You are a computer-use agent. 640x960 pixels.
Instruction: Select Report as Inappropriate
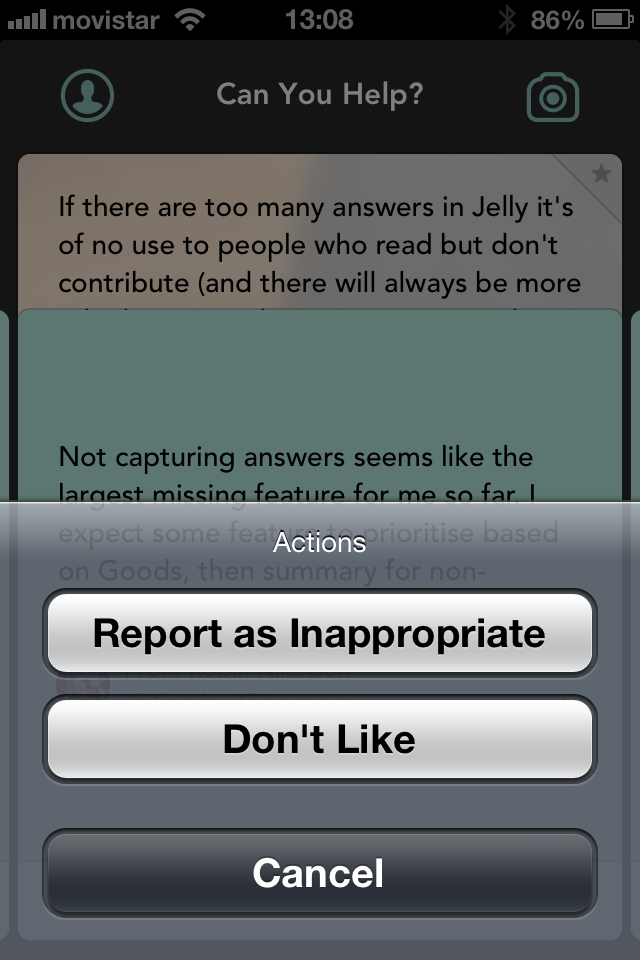point(320,633)
